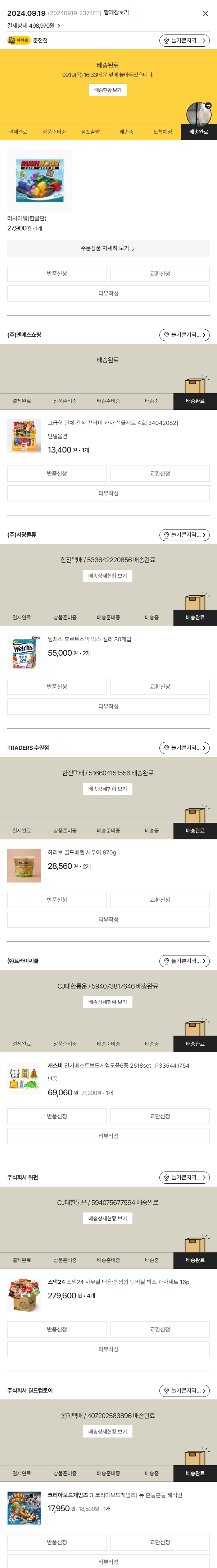Request a return for 러시아워(한글판)
Screen dimensions: 217x1568
[57, 274]
